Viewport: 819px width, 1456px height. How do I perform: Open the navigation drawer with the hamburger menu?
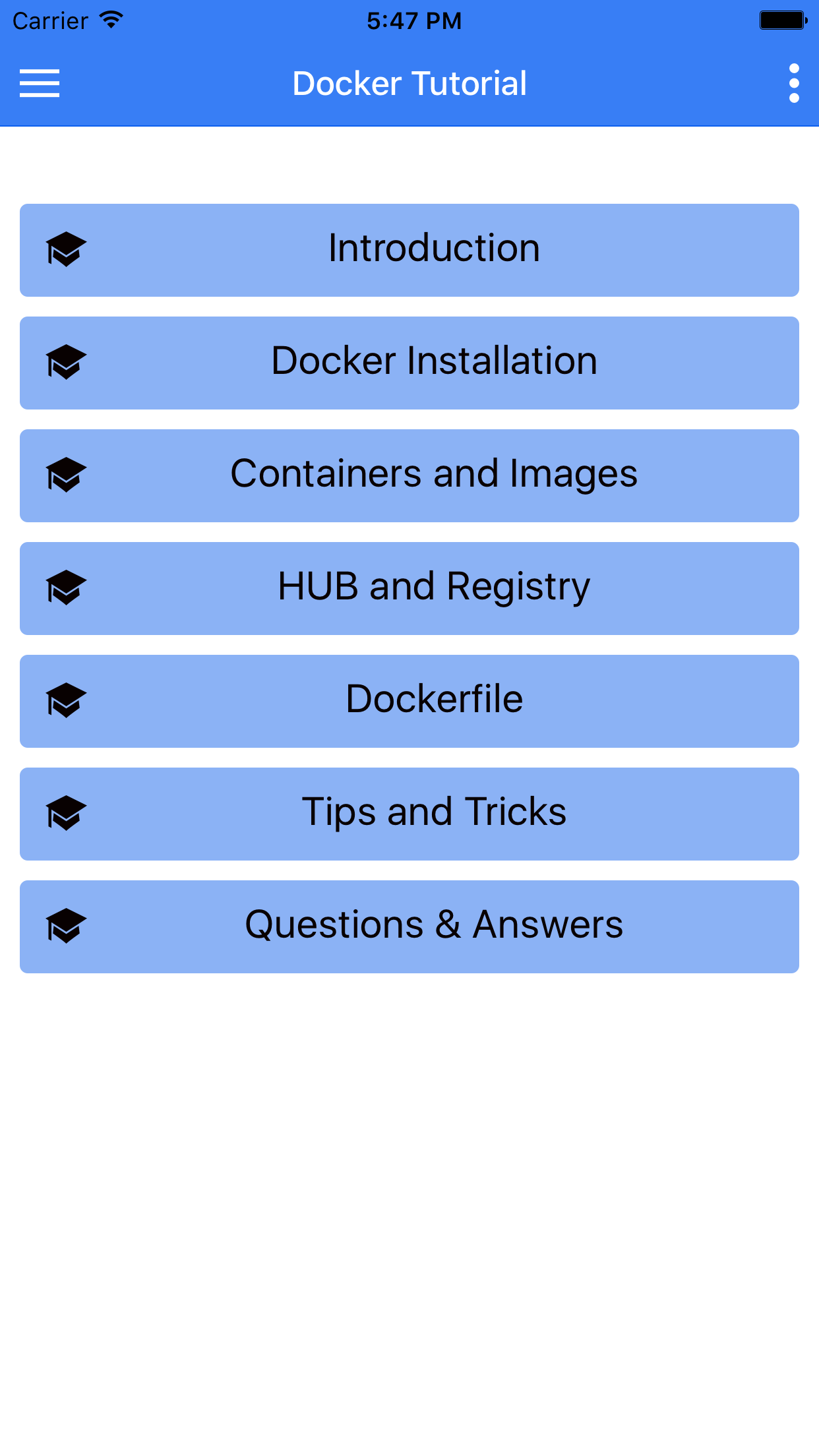click(x=40, y=82)
